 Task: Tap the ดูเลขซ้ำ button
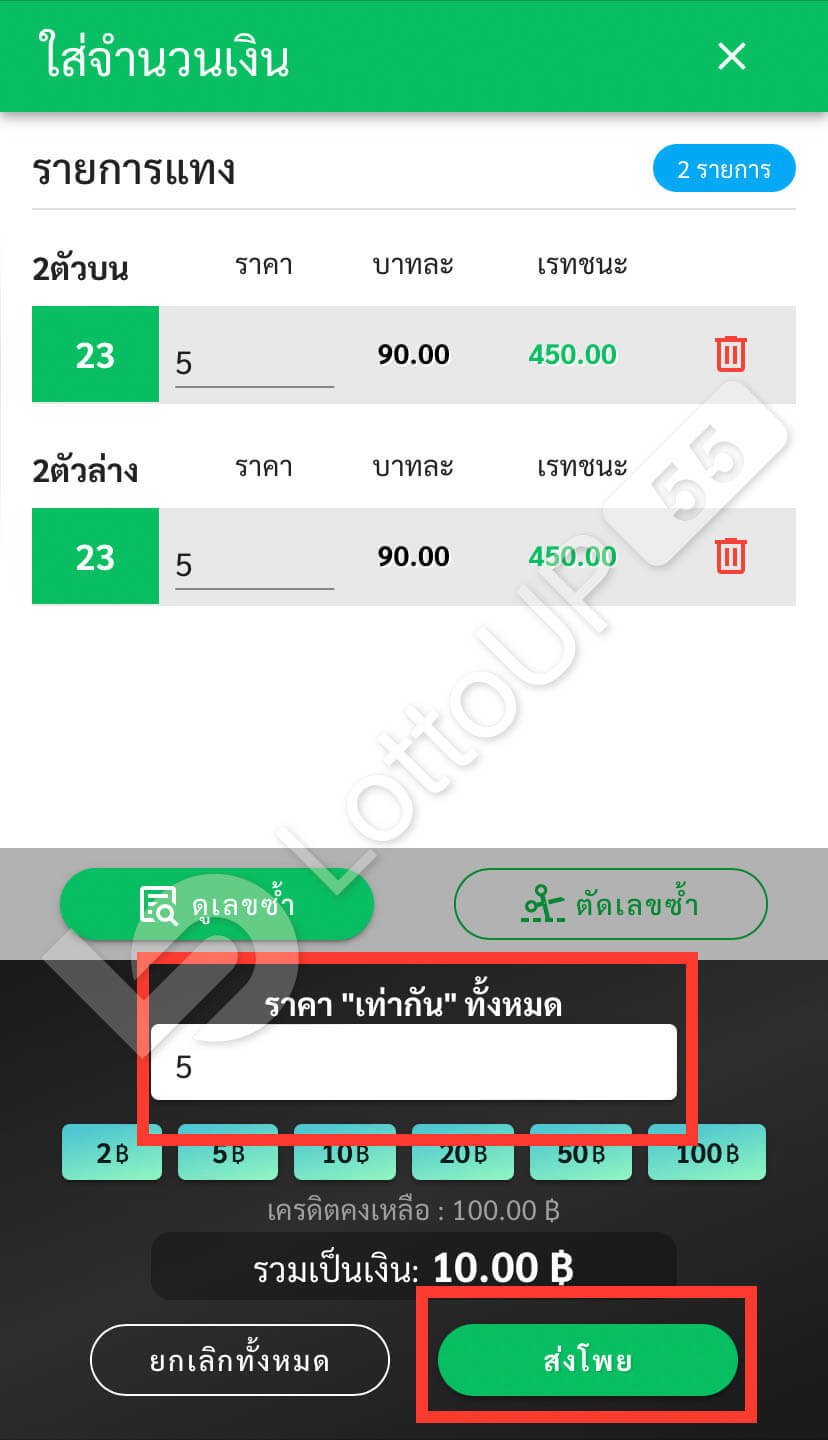click(x=217, y=905)
